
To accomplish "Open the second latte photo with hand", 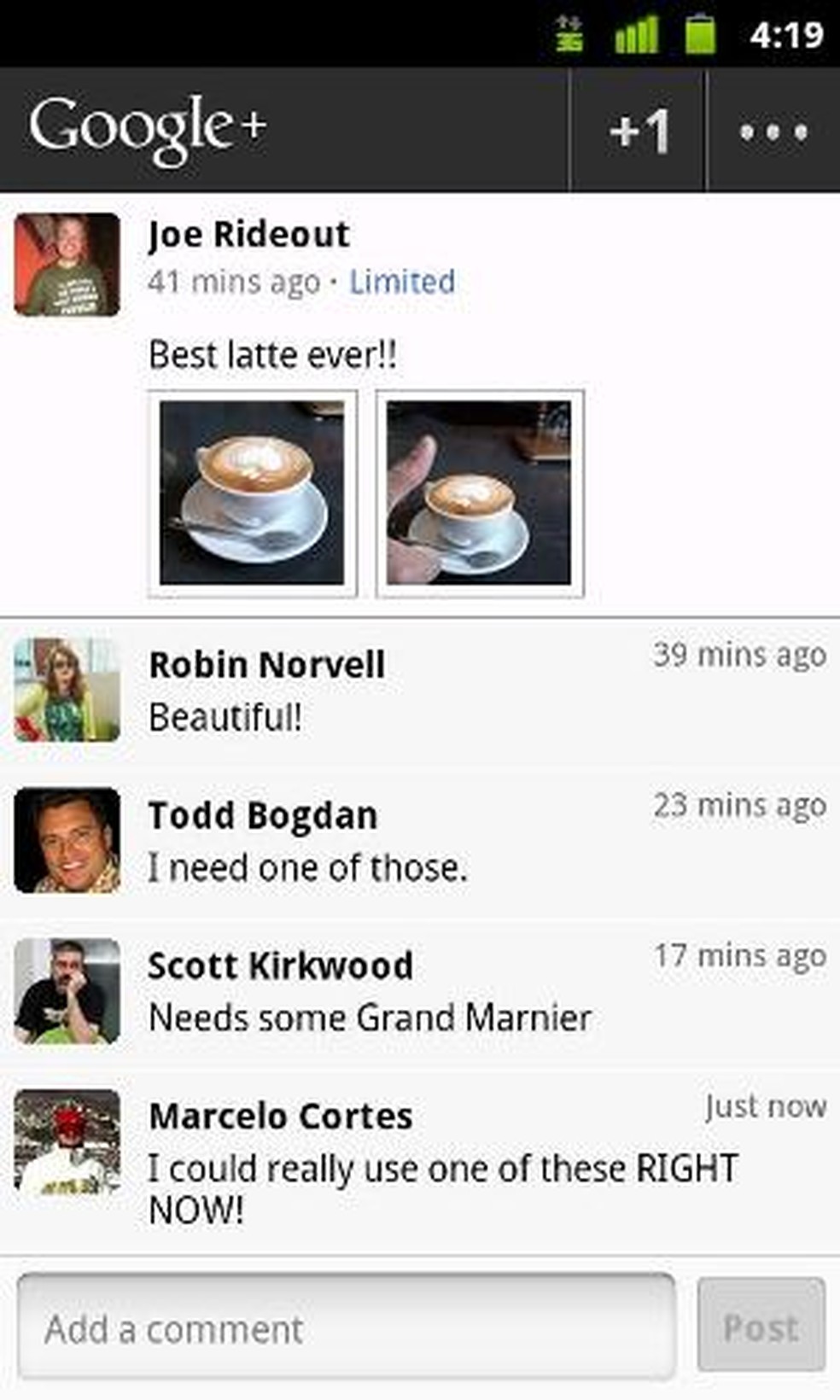I will 479,493.
